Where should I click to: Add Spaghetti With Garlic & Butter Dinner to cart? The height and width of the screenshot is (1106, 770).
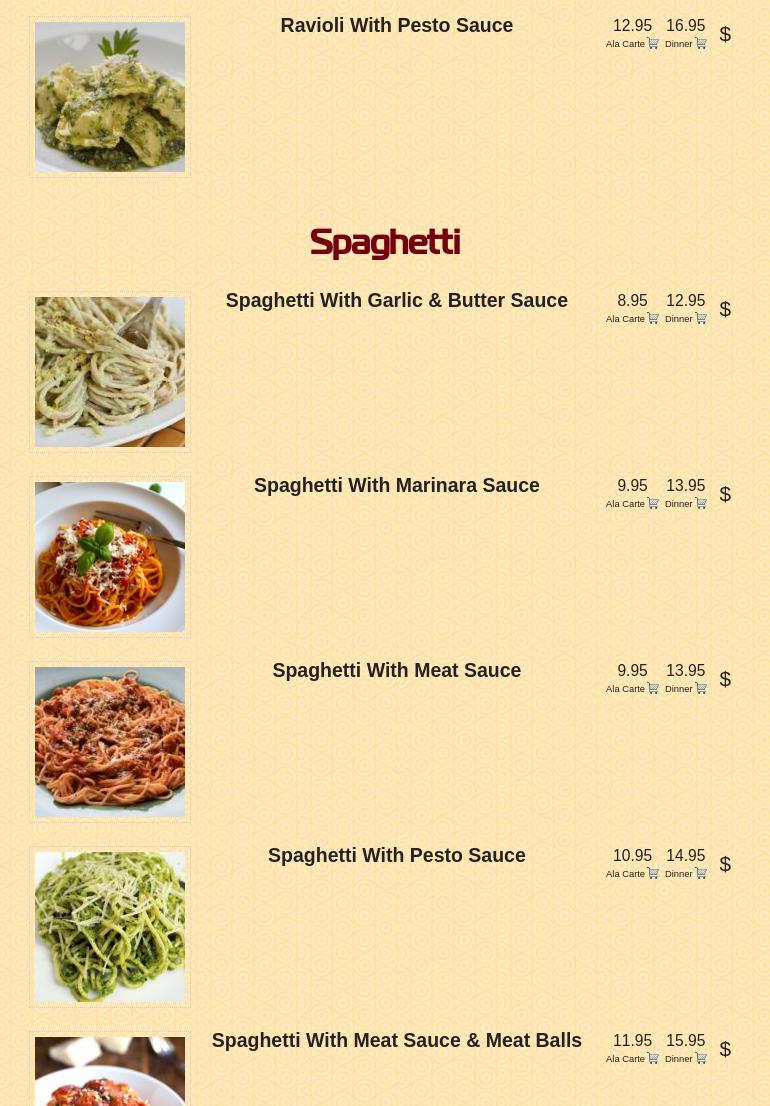pyautogui.click(x=700, y=318)
